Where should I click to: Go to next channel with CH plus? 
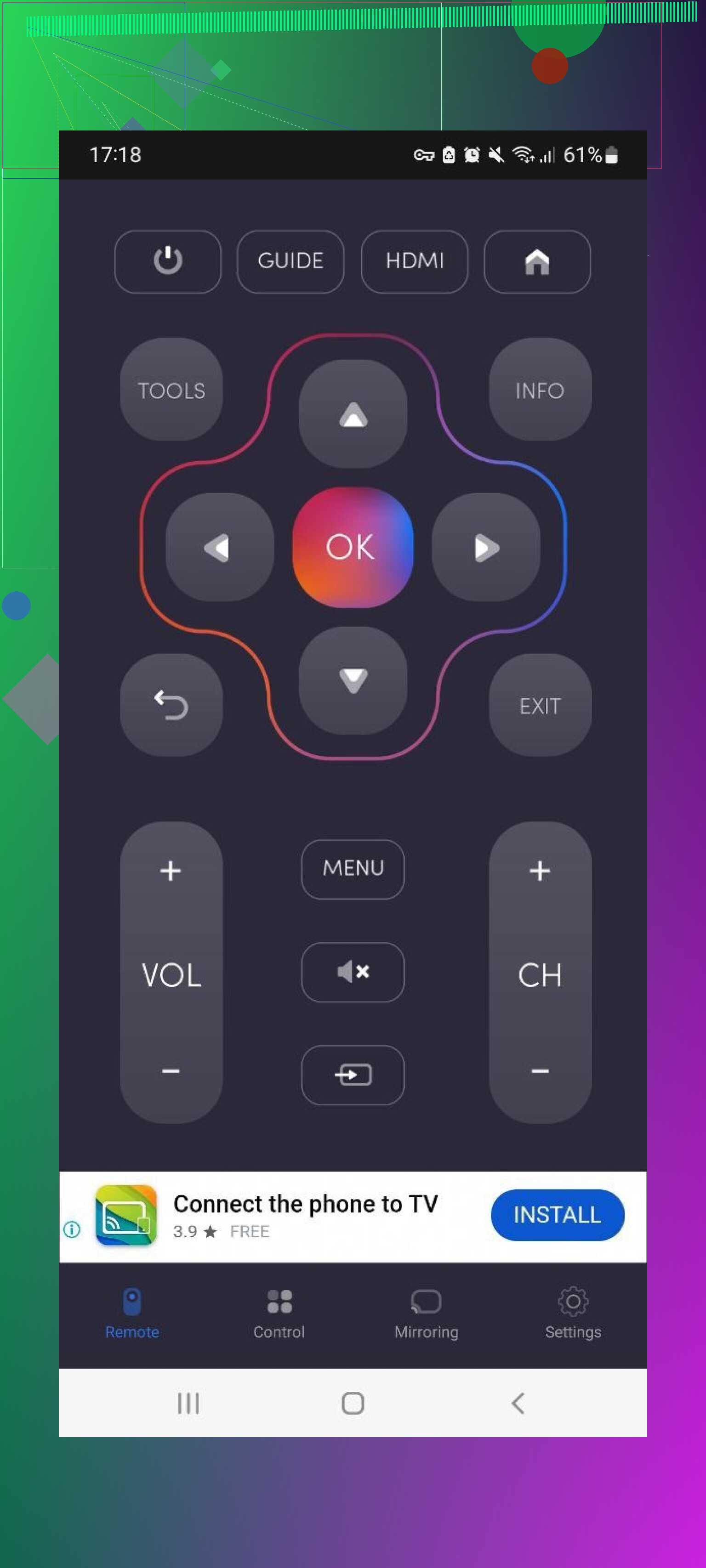tap(540, 871)
